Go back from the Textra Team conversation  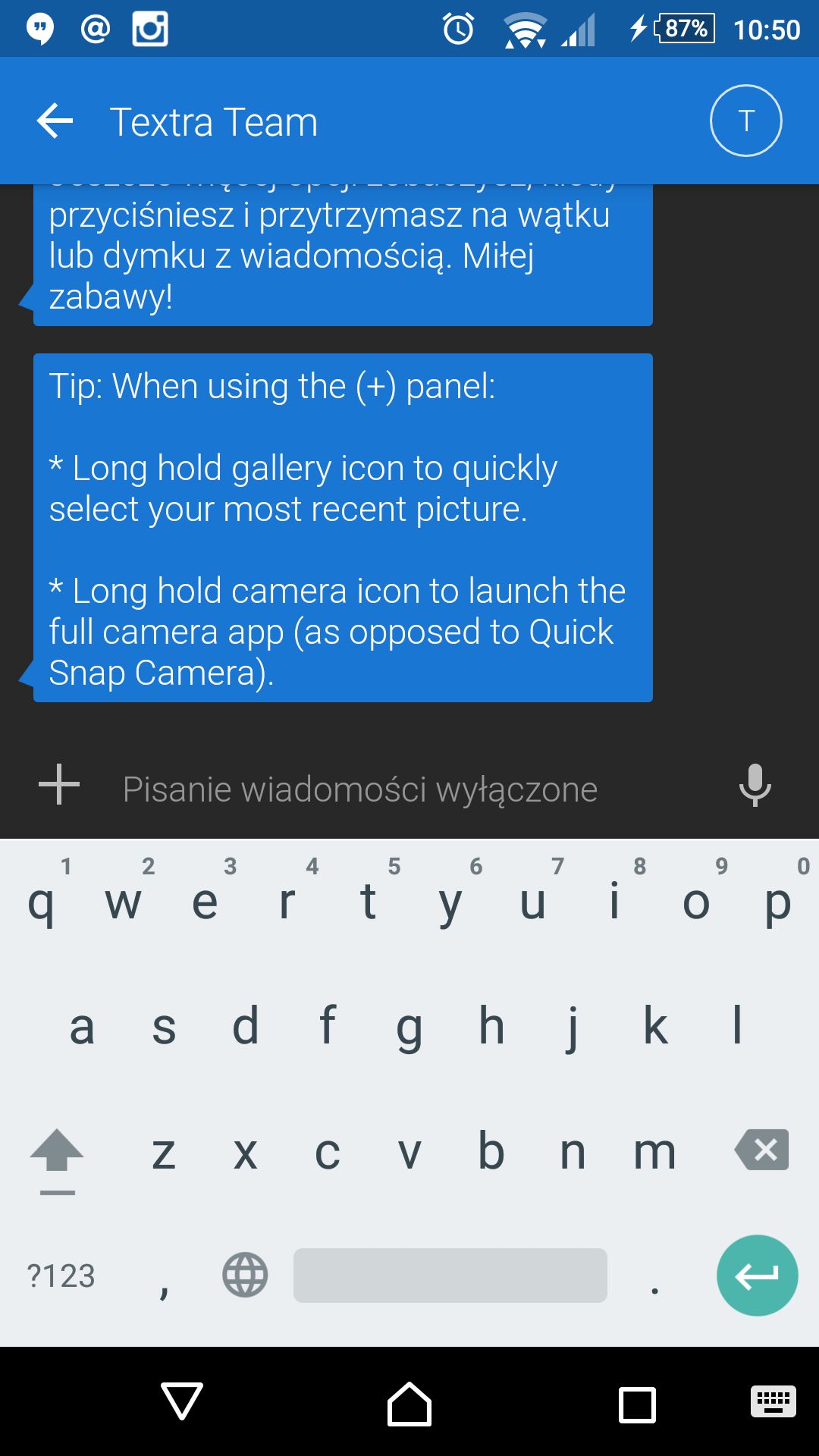pos(55,121)
